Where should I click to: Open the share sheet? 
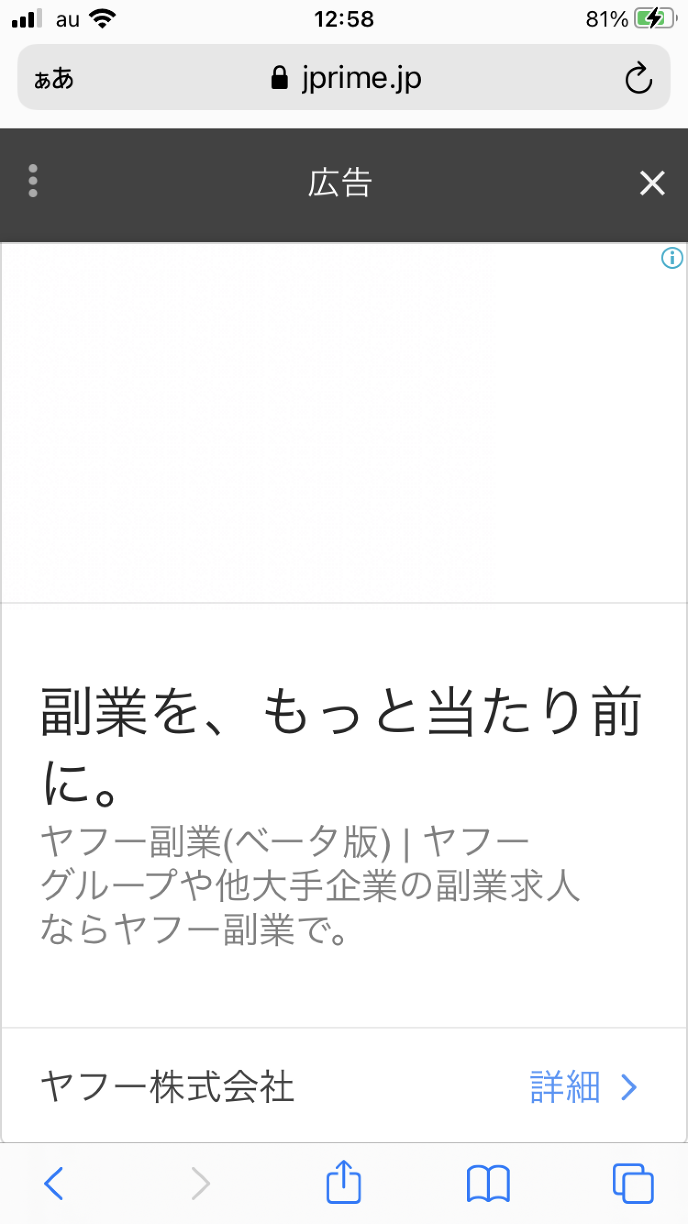[343, 1182]
